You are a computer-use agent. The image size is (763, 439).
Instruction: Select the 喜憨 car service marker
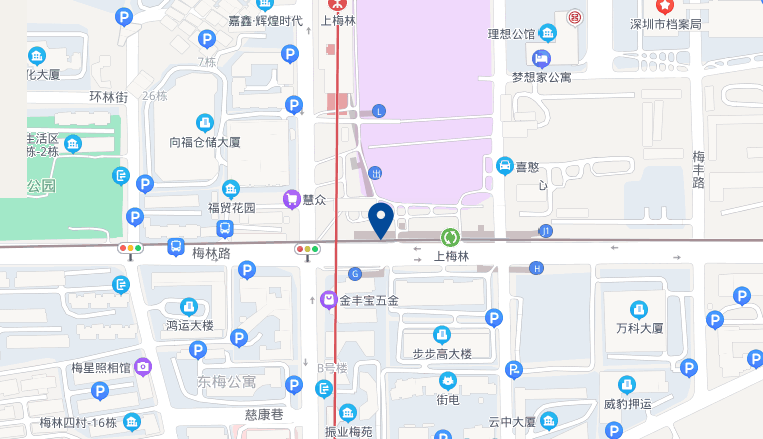coord(506,166)
